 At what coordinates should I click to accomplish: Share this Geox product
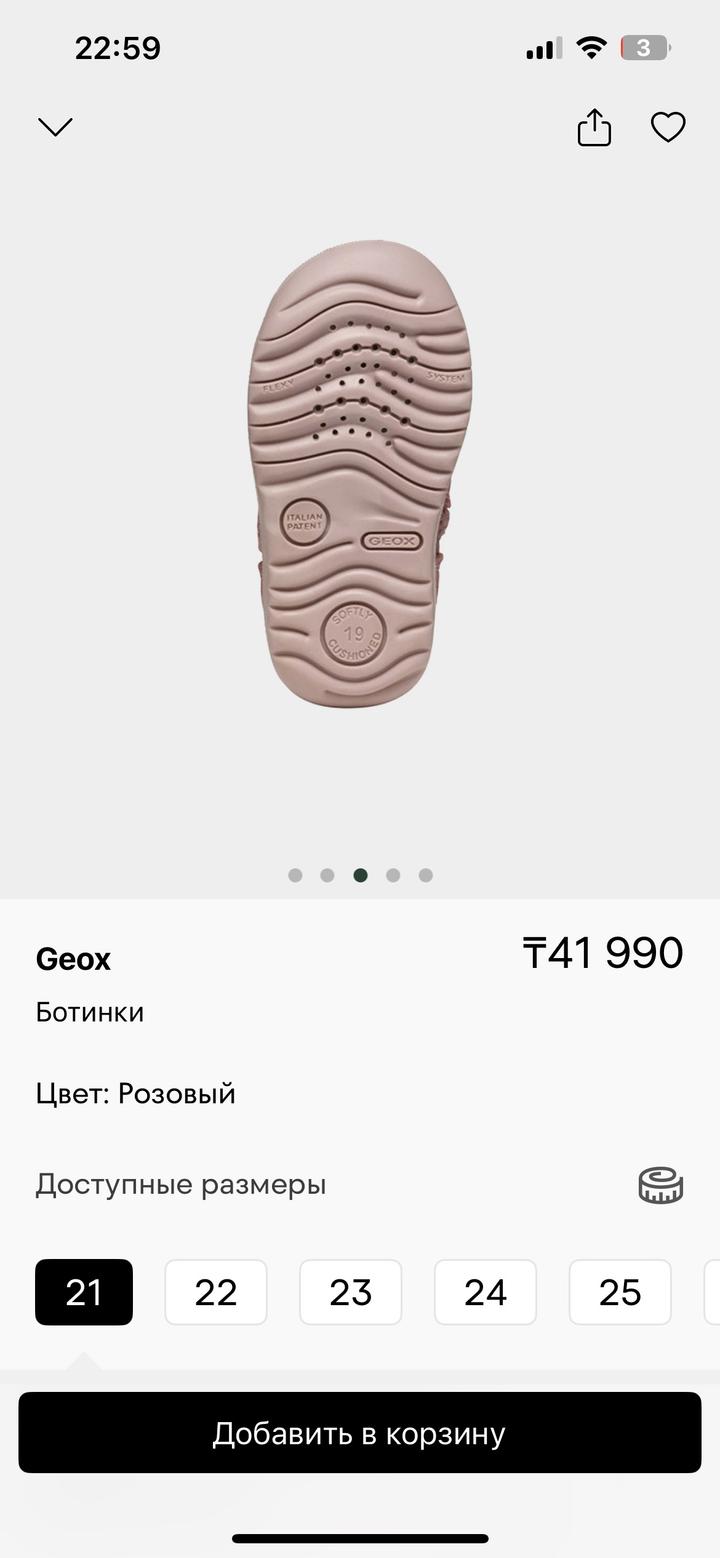click(594, 128)
